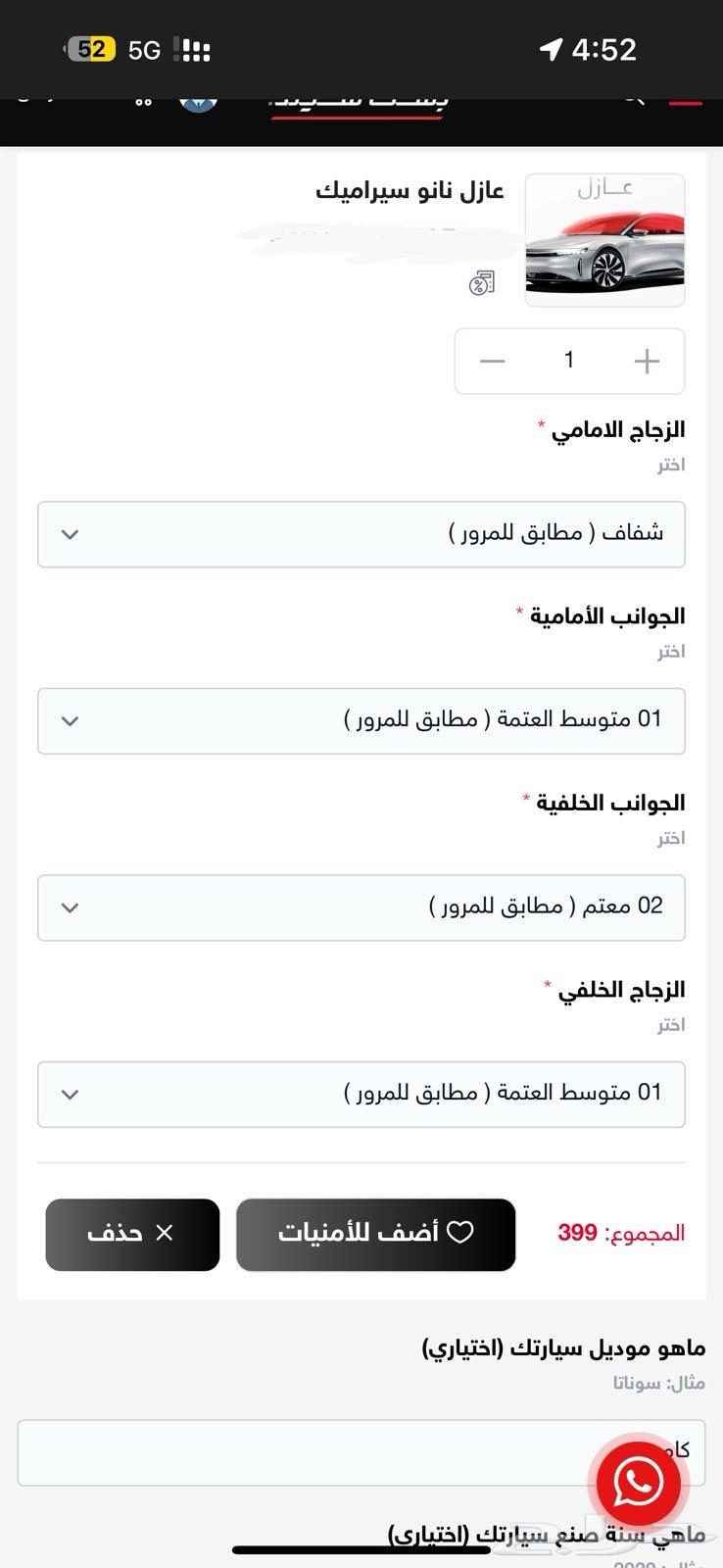
Task: Open the الجوانب الأمامية options dropdown
Action: click(x=361, y=720)
